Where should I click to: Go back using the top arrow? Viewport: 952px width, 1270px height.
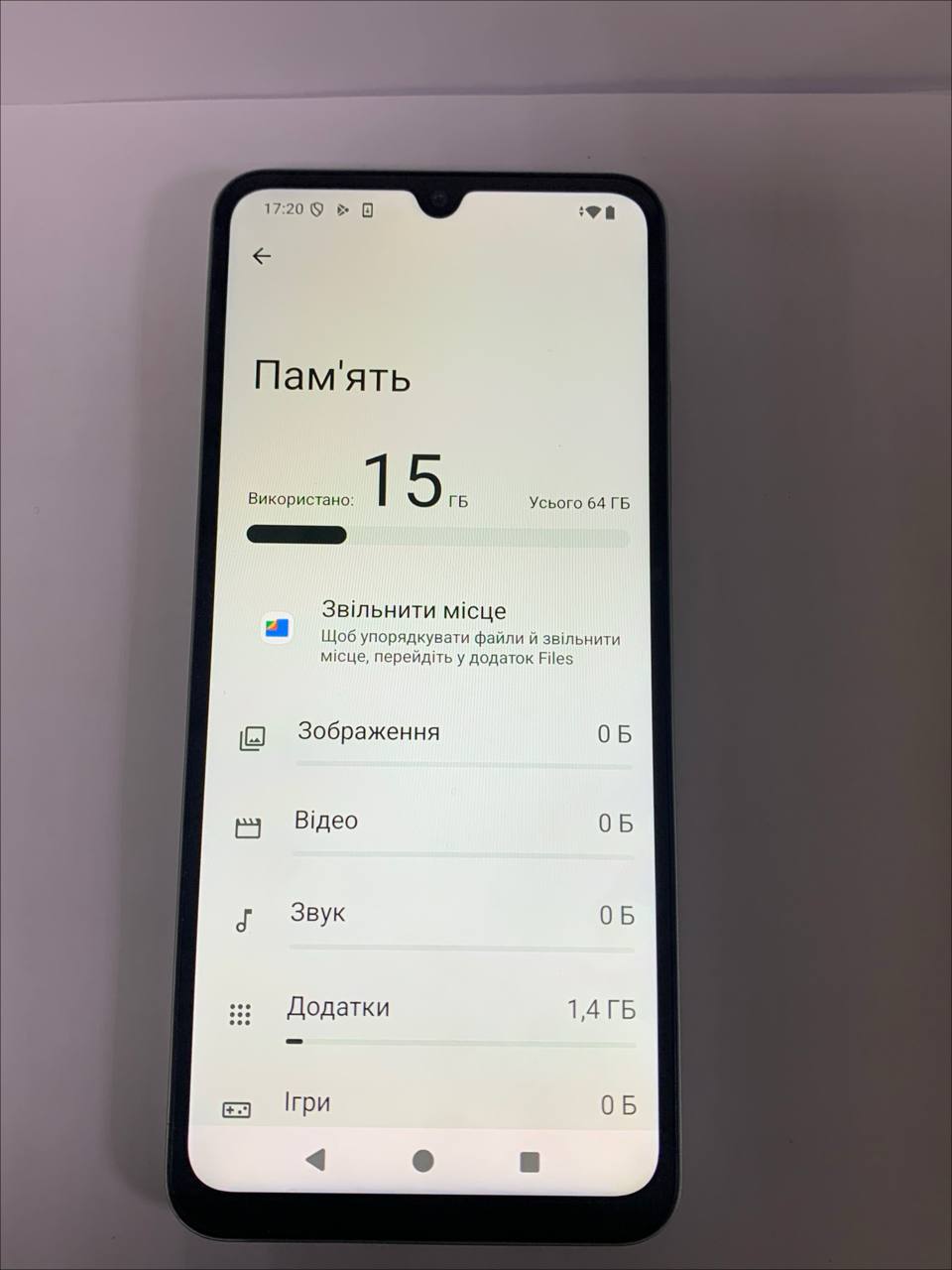(x=262, y=256)
